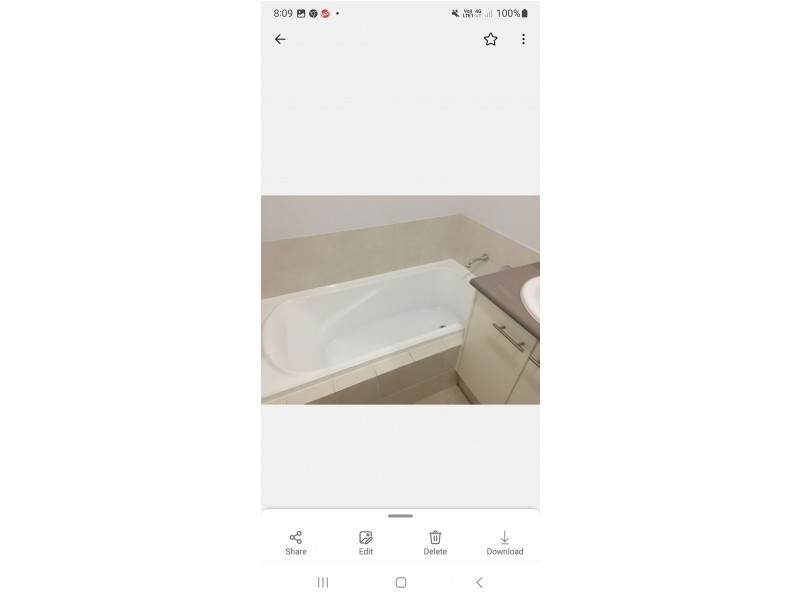The image size is (800, 600).
Task: Open the three-dot overflow menu
Action: tap(523, 39)
